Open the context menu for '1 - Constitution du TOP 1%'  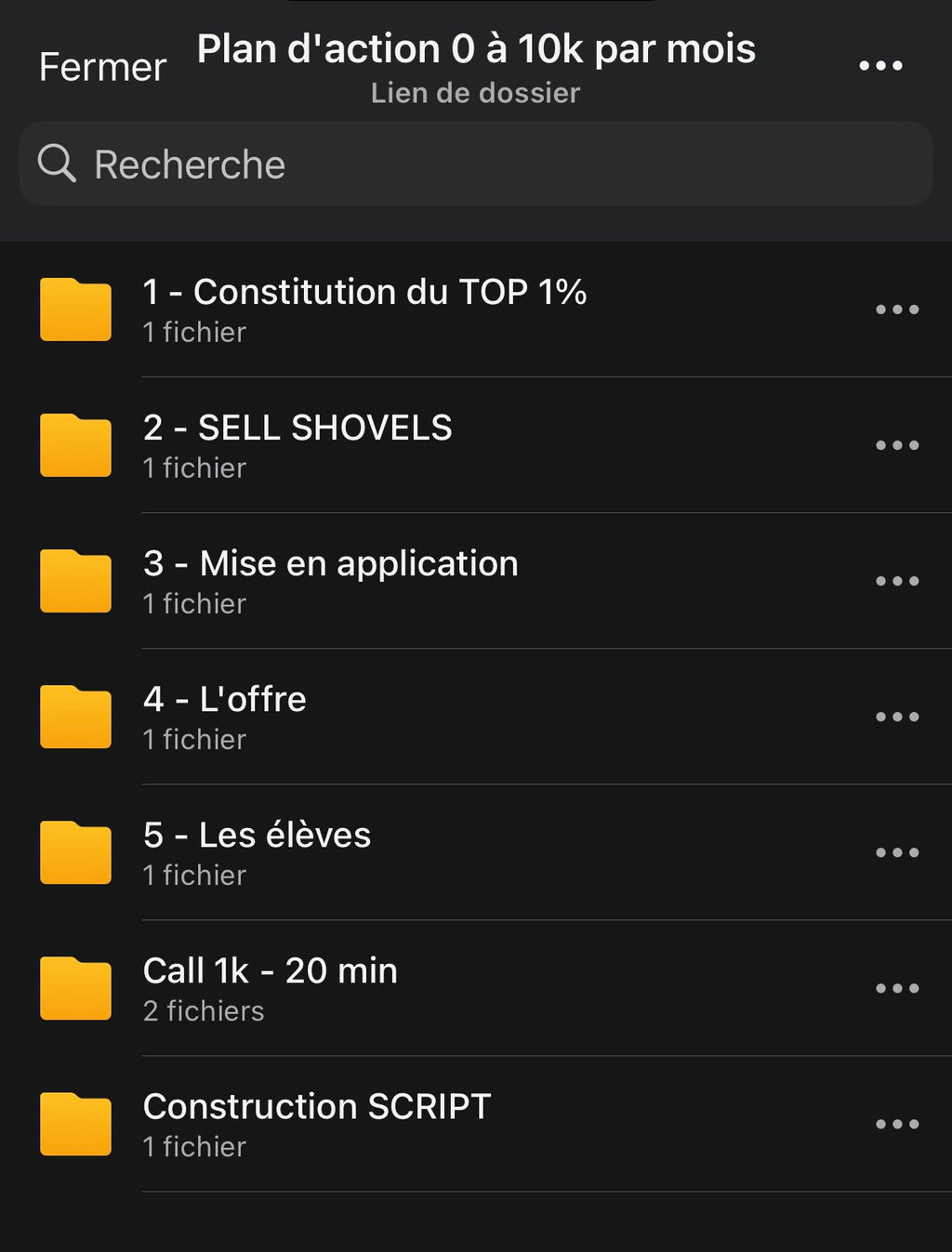[x=896, y=310]
